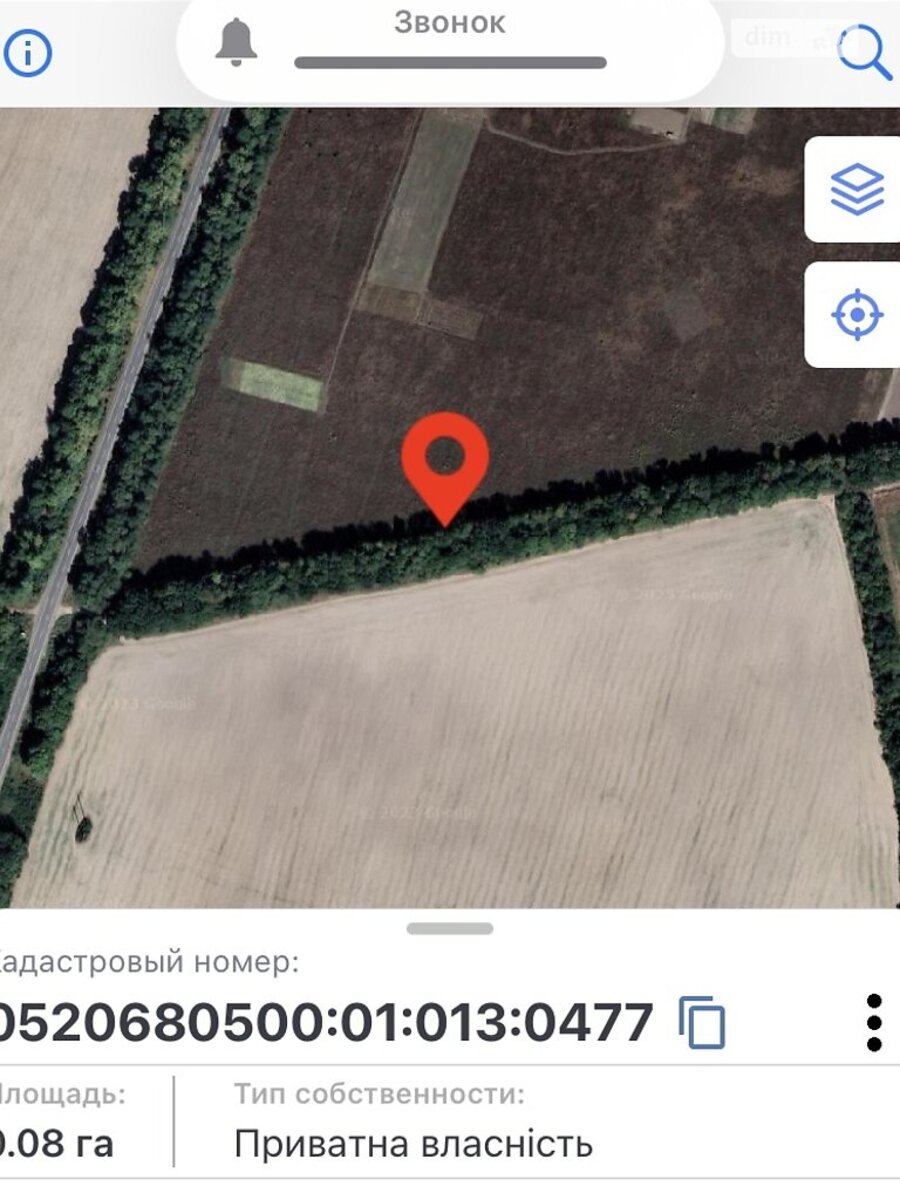Open the info icon
The image size is (900, 1200).
tap(27, 52)
